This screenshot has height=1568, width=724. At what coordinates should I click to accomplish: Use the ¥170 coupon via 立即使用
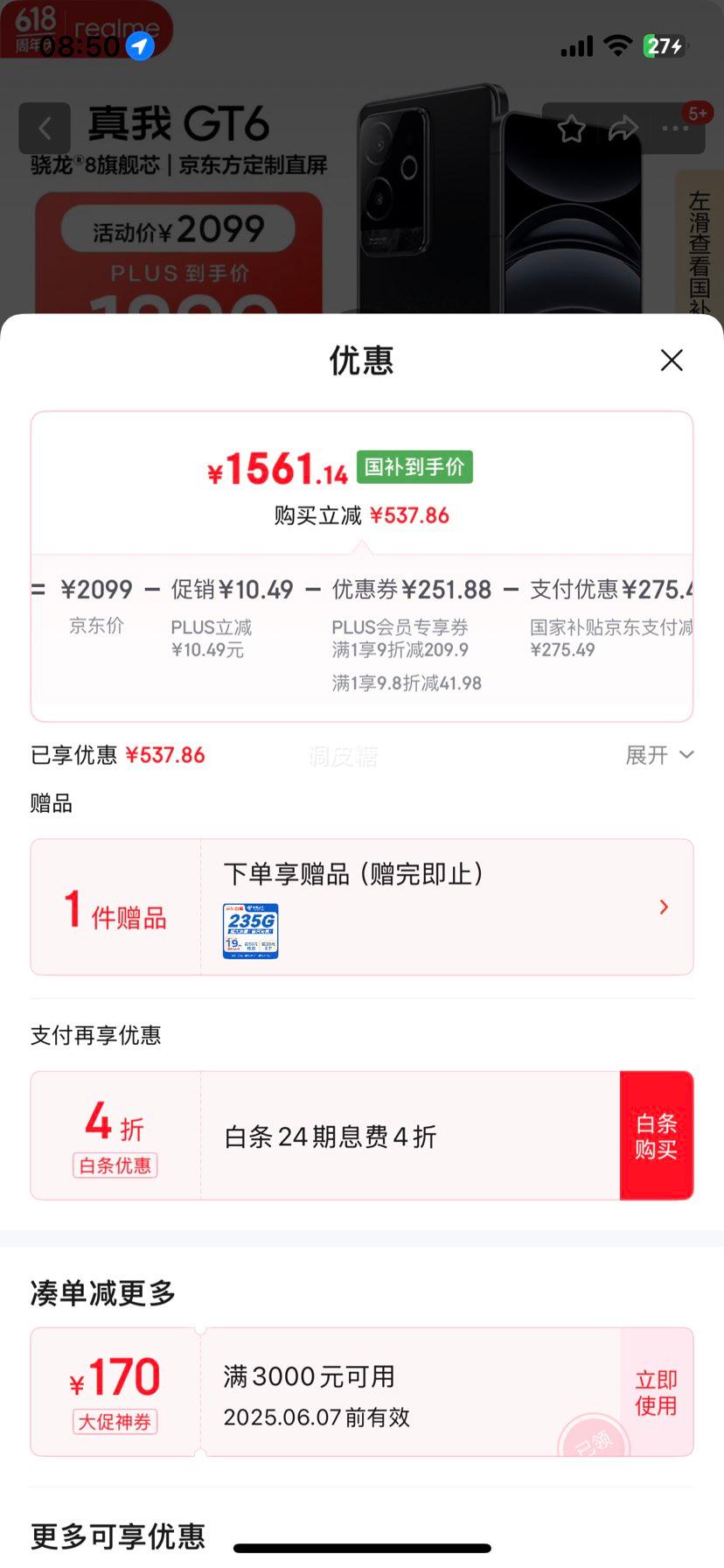point(656,1392)
